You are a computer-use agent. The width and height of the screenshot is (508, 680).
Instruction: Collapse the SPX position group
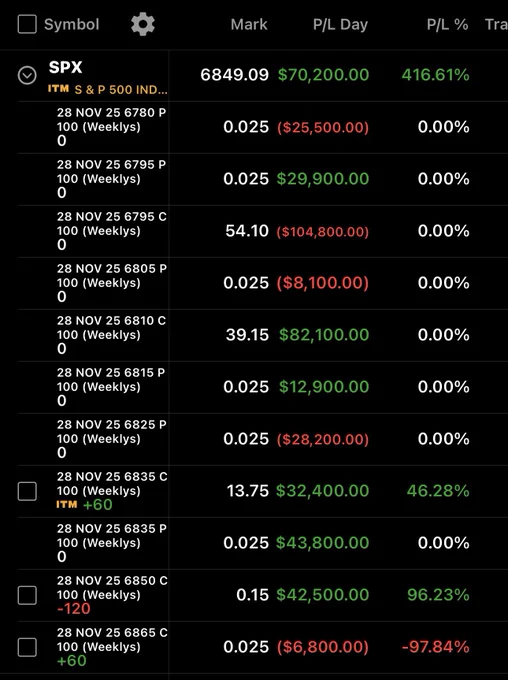click(27, 75)
